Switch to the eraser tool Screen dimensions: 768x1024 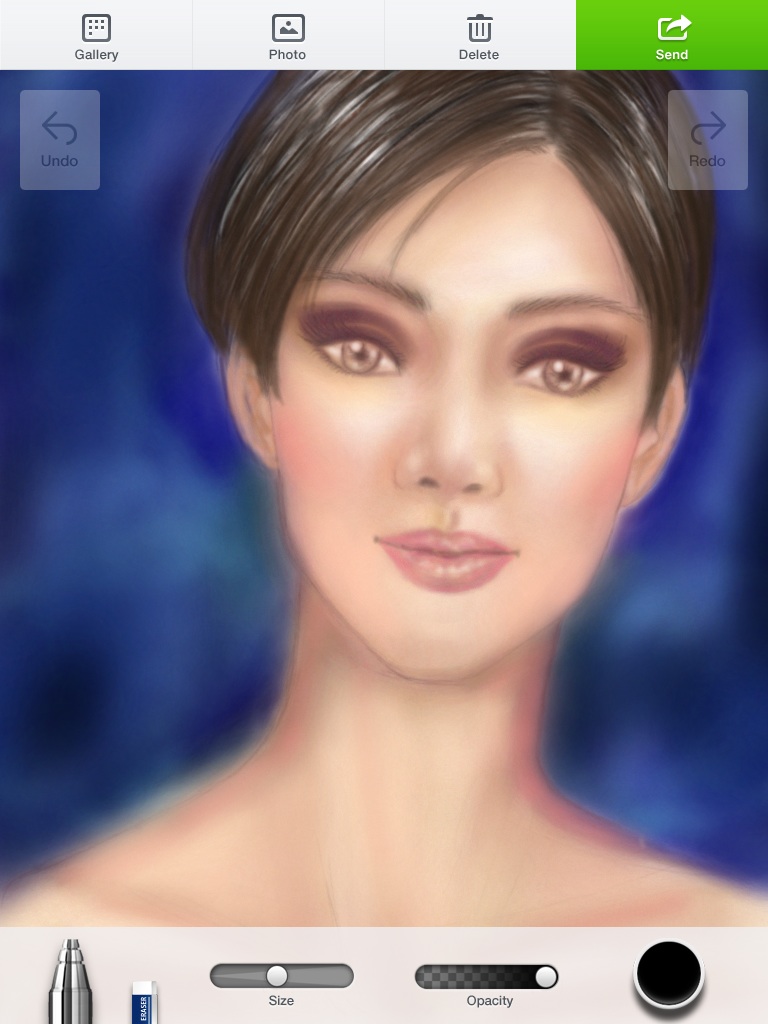coord(144,1002)
